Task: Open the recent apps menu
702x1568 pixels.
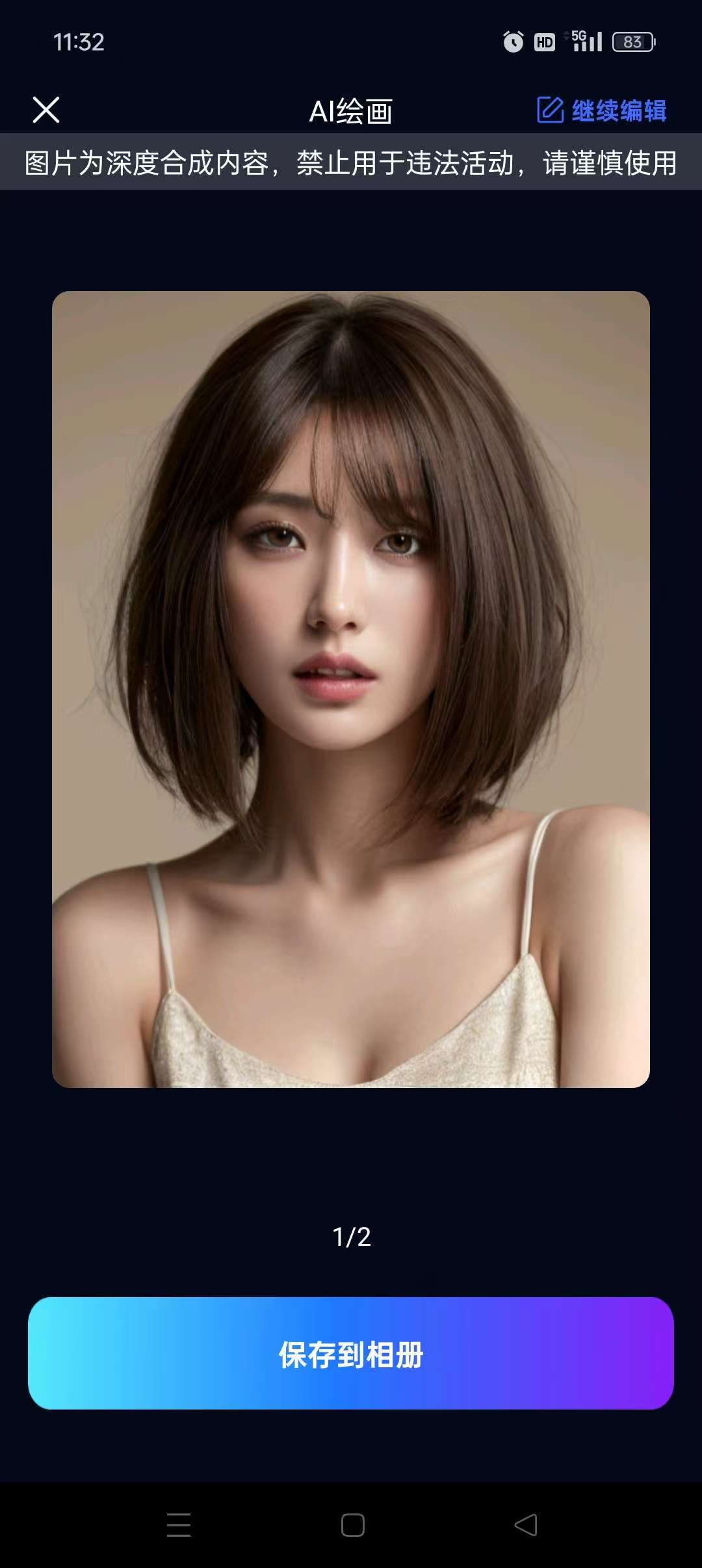Action: coord(179,1524)
